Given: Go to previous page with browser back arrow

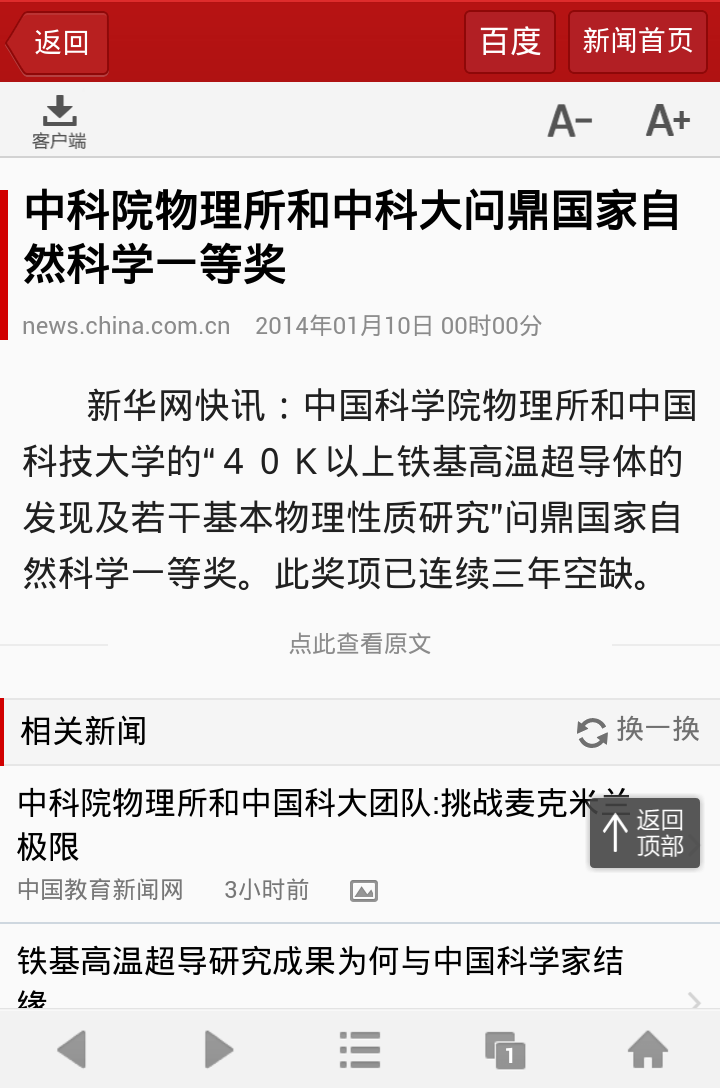Looking at the screenshot, I should click(x=72, y=1050).
